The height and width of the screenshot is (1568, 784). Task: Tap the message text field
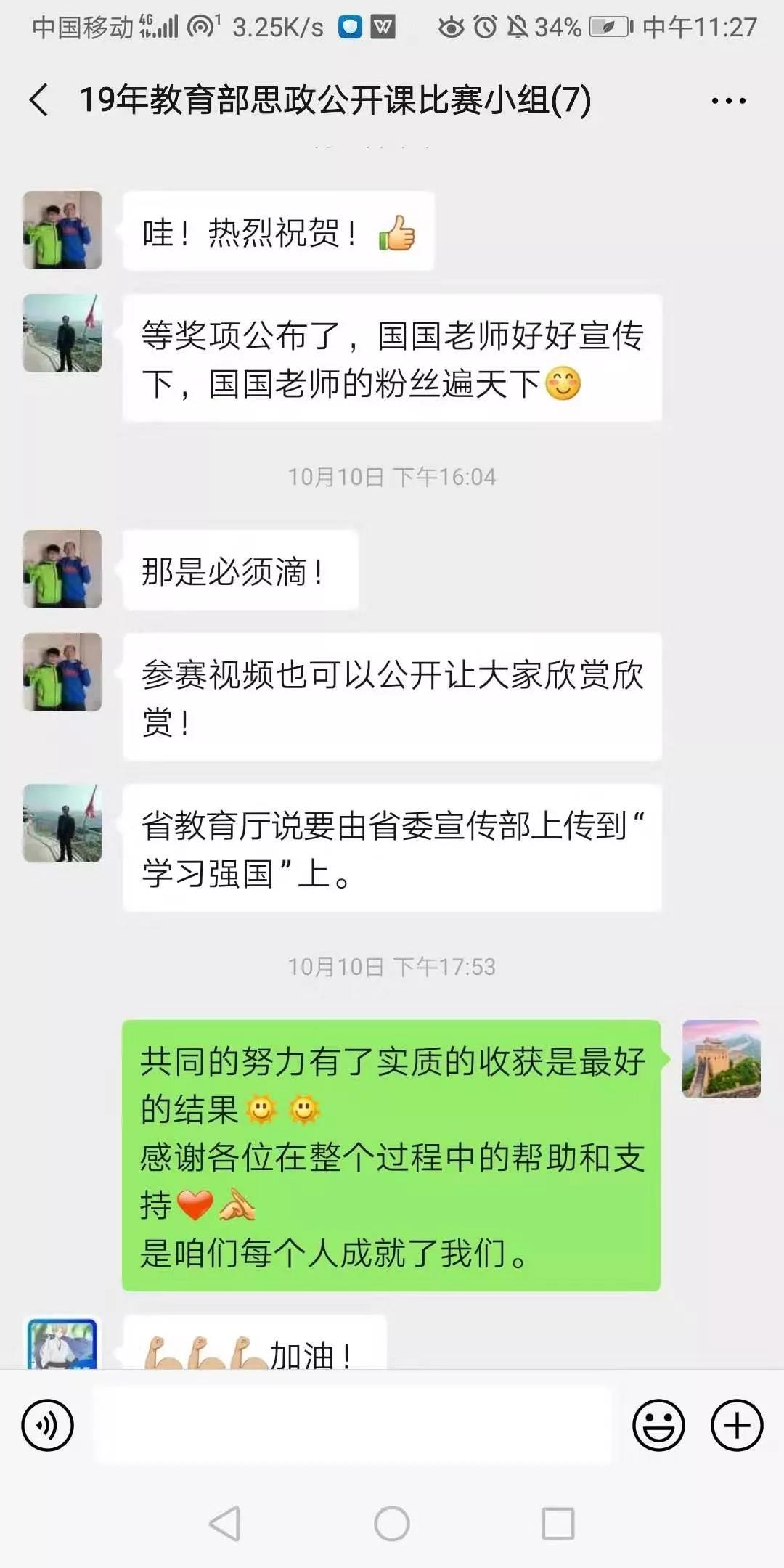point(353,1426)
